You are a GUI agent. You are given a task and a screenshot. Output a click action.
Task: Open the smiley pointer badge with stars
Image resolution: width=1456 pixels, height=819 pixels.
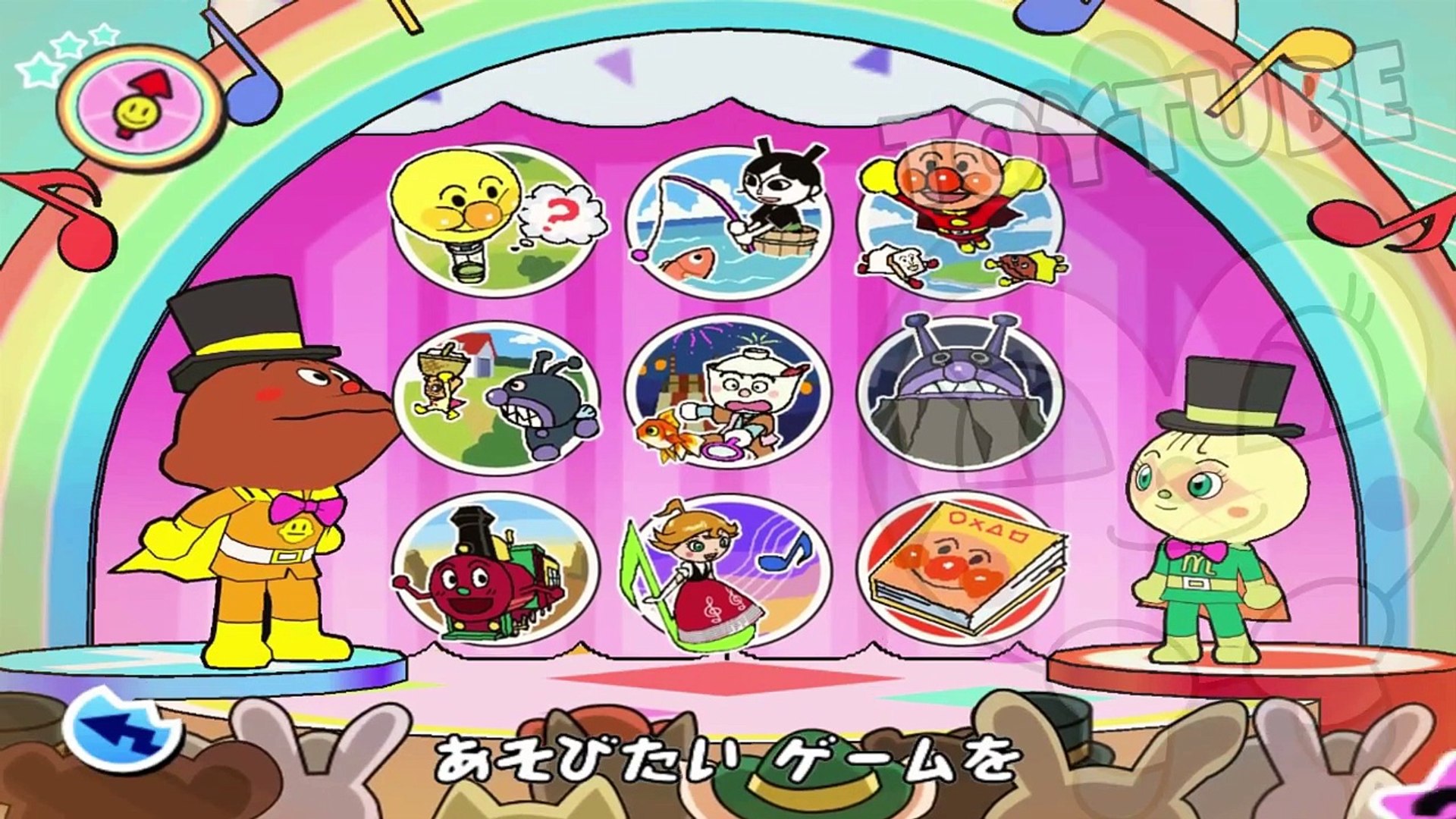(x=140, y=105)
